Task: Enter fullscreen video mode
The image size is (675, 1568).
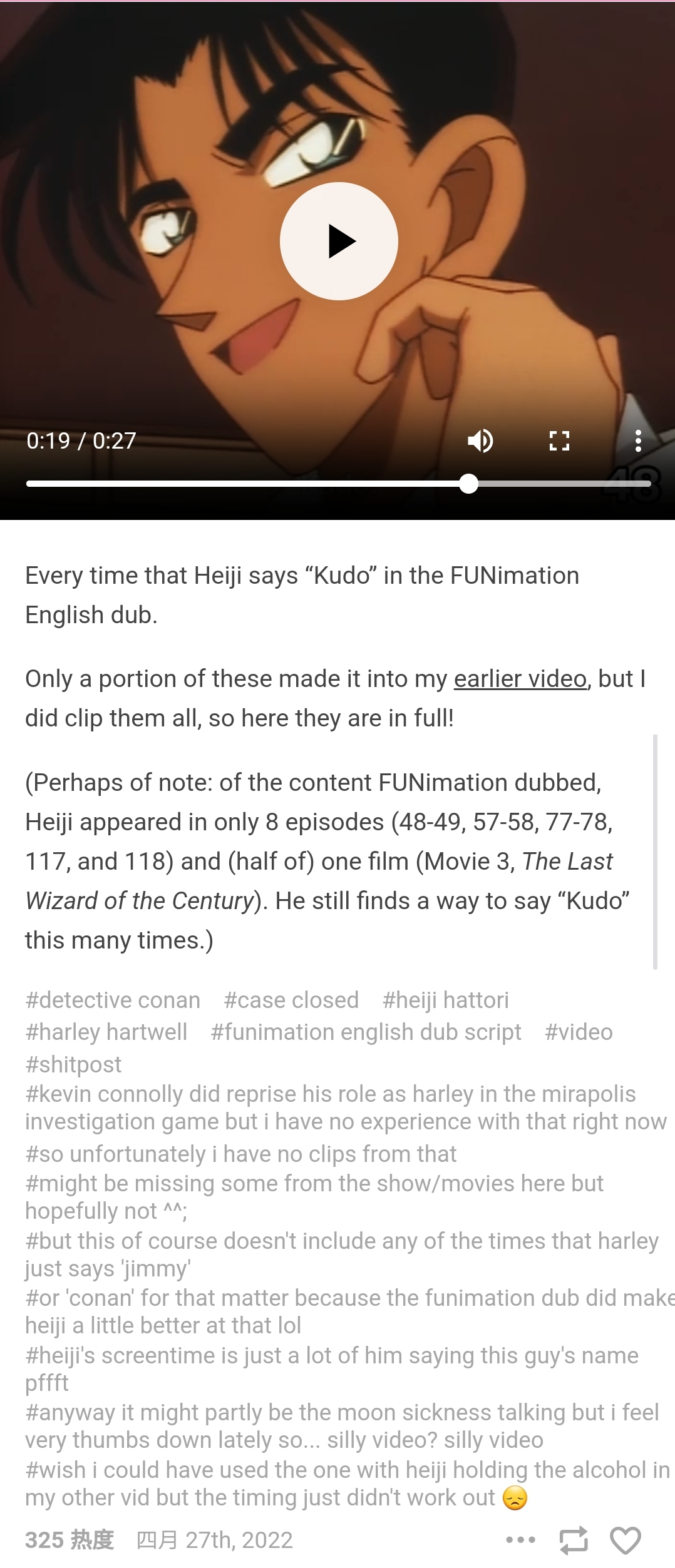Action: tap(559, 441)
